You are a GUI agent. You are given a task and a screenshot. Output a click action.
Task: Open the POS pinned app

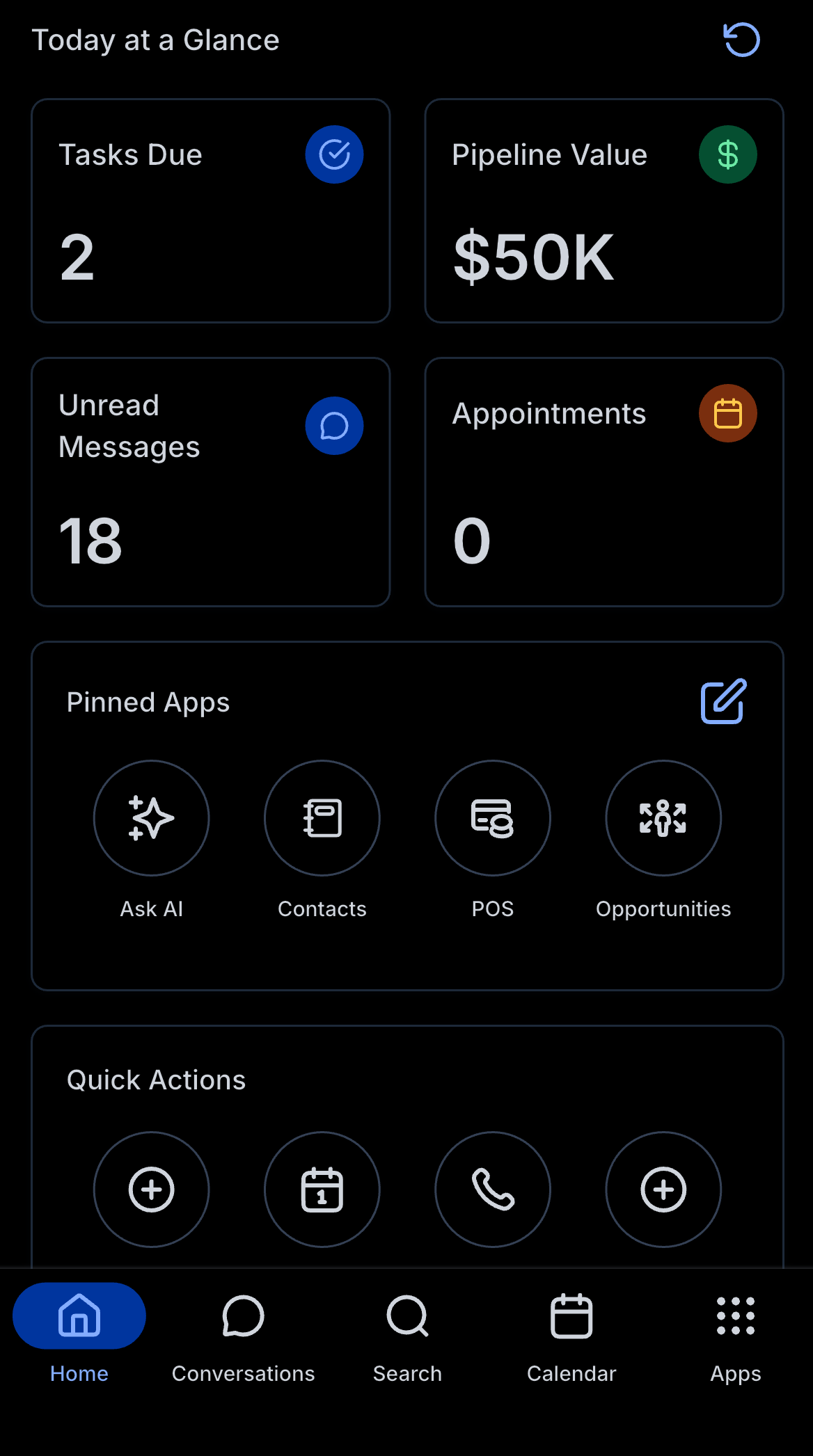(x=492, y=818)
